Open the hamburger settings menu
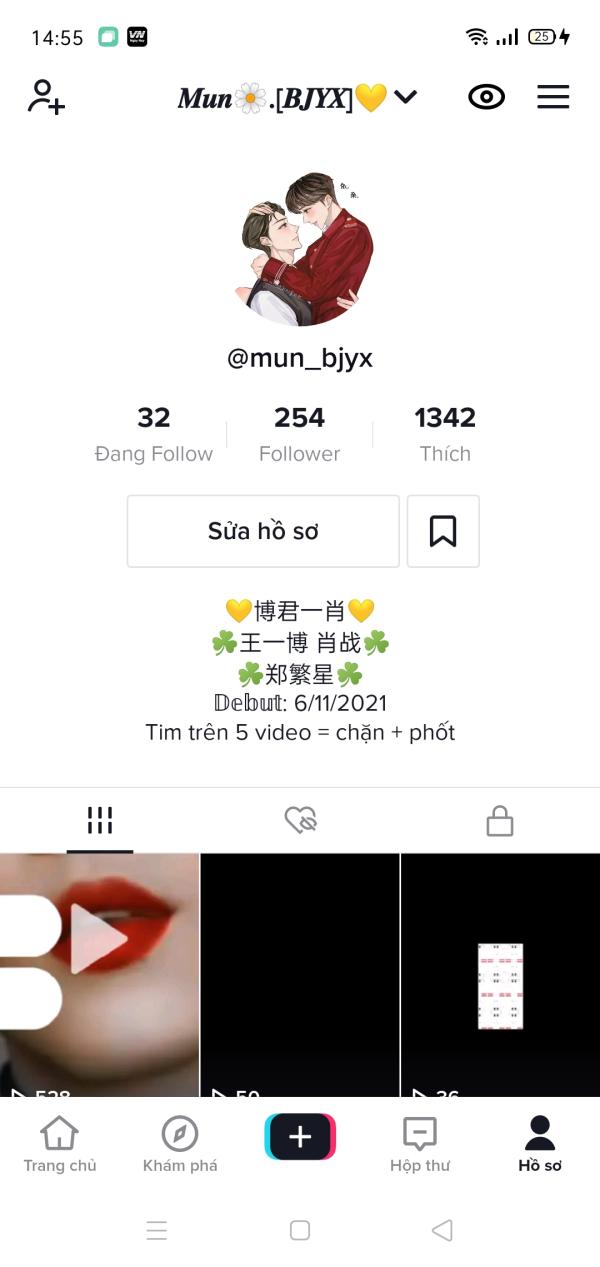The image size is (600, 1267). click(553, 97)
